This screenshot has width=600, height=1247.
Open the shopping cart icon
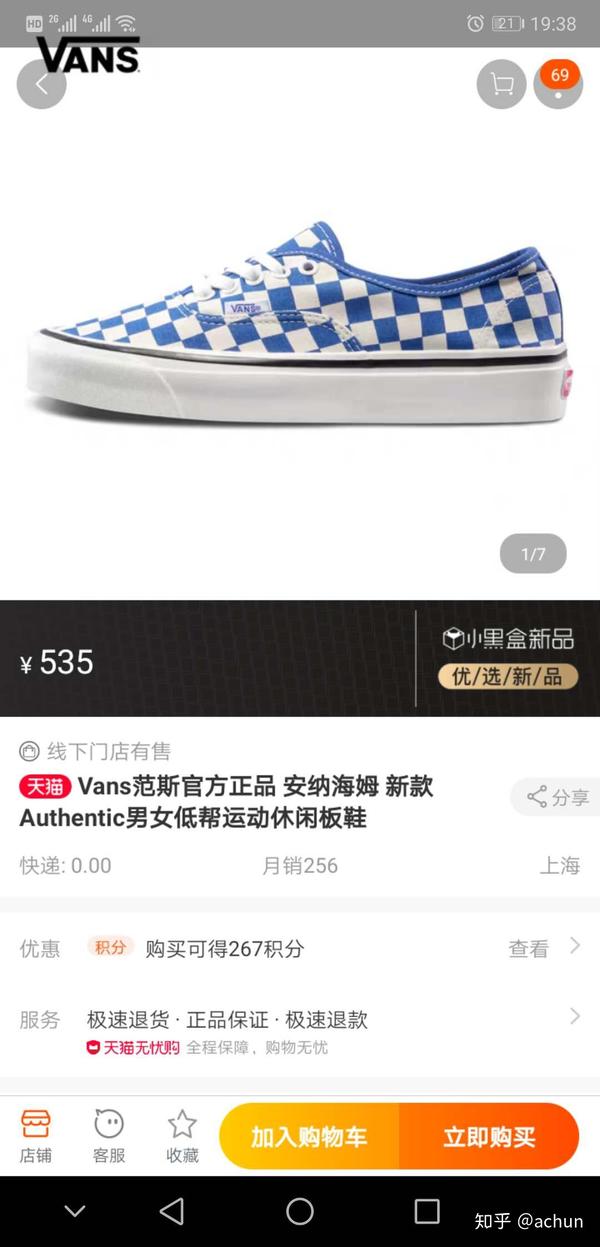pyautogui.click(x=501, y=85)
